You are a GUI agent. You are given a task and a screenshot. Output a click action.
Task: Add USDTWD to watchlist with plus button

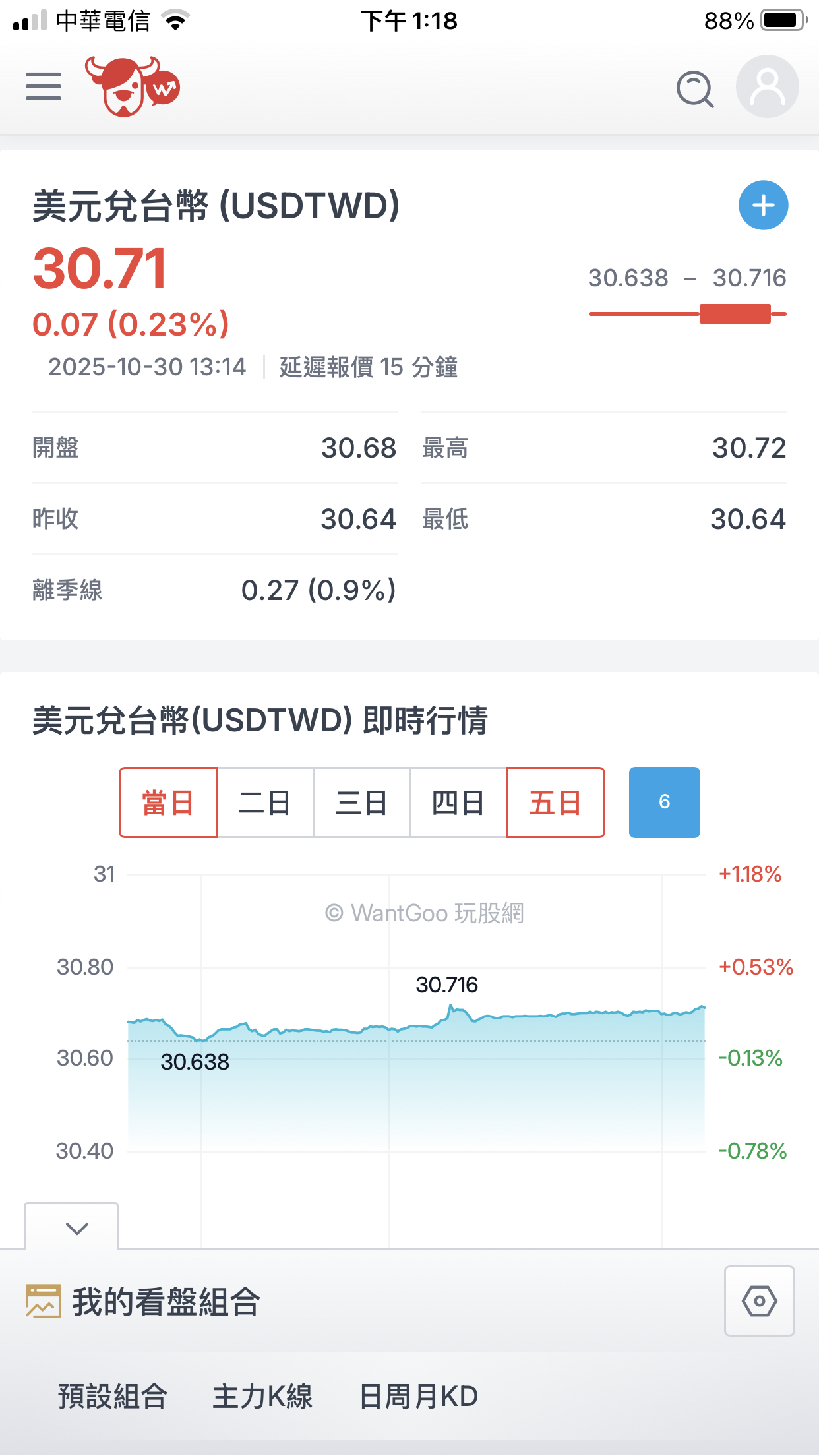coord(763,205)
